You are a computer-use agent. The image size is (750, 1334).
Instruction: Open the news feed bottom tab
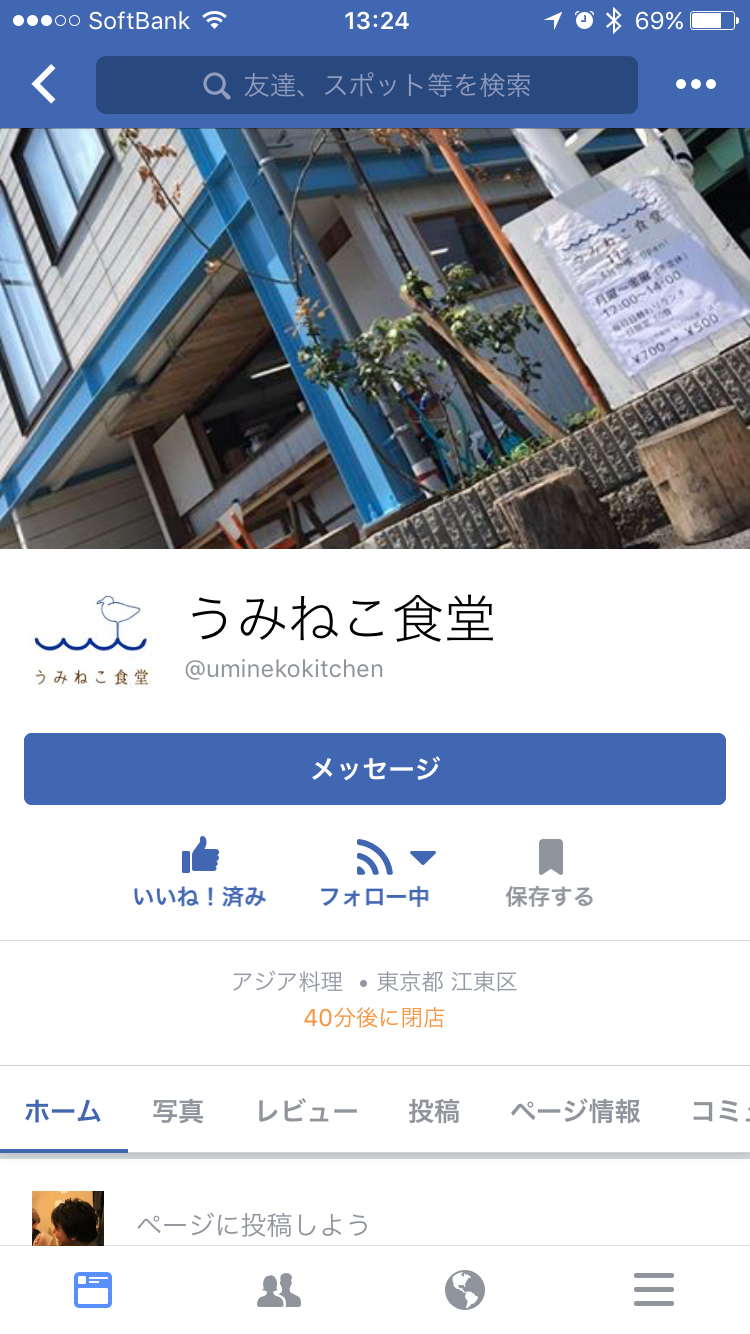pos(93,1290)
